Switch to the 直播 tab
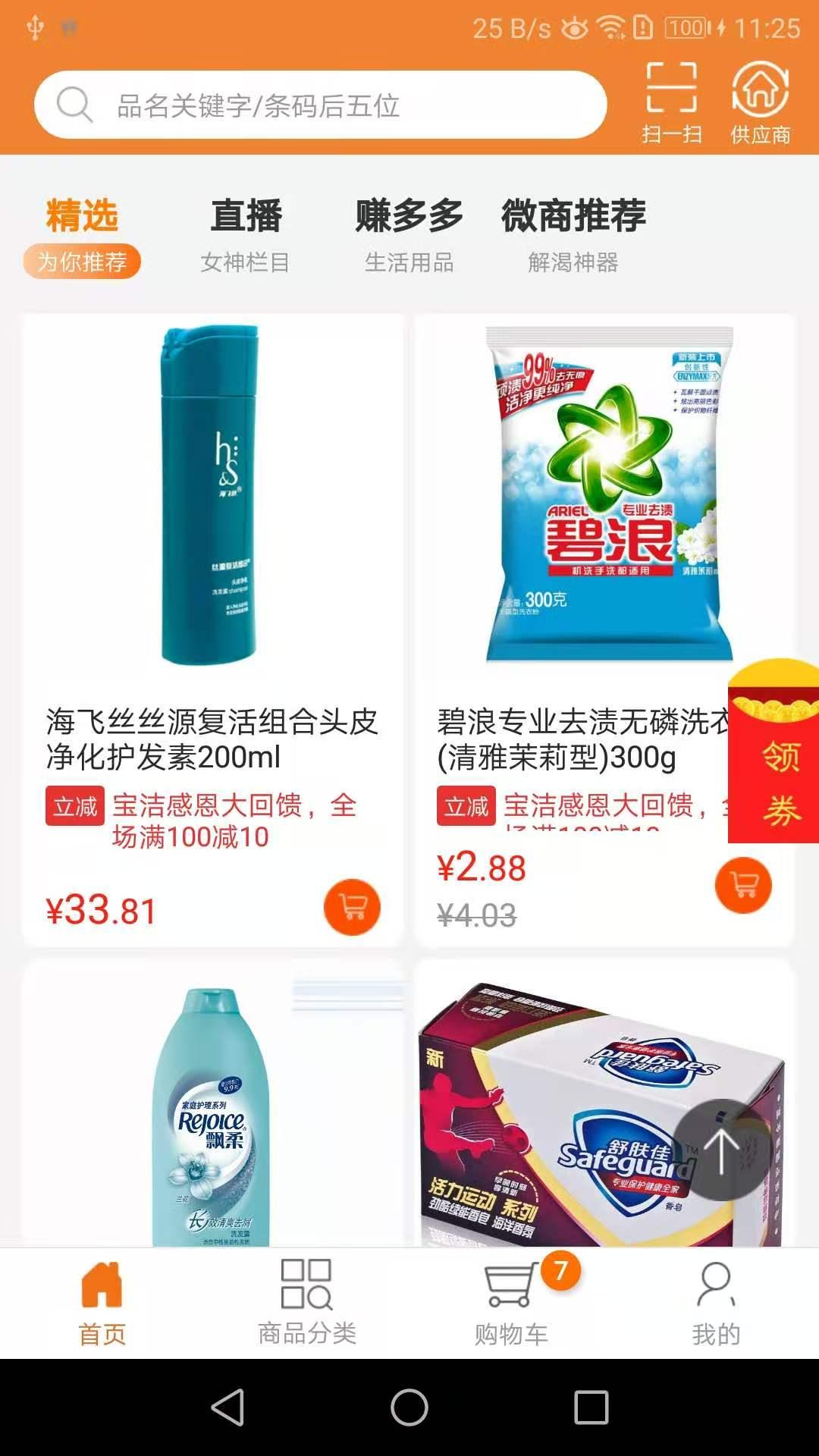The width and height of the screenshot is (819, 1456). click(x=246, y=235)
